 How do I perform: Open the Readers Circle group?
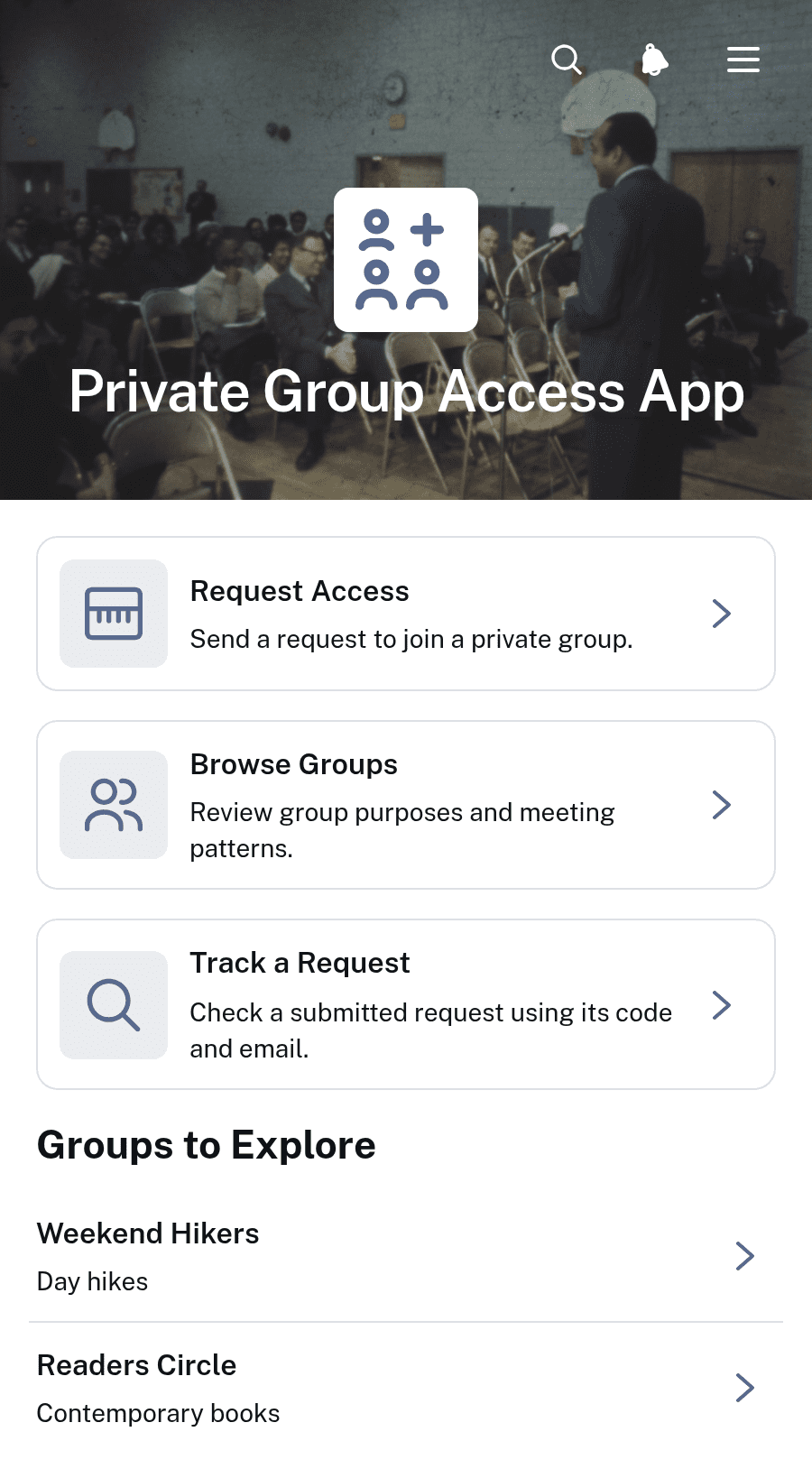[x=406, y=1388]
